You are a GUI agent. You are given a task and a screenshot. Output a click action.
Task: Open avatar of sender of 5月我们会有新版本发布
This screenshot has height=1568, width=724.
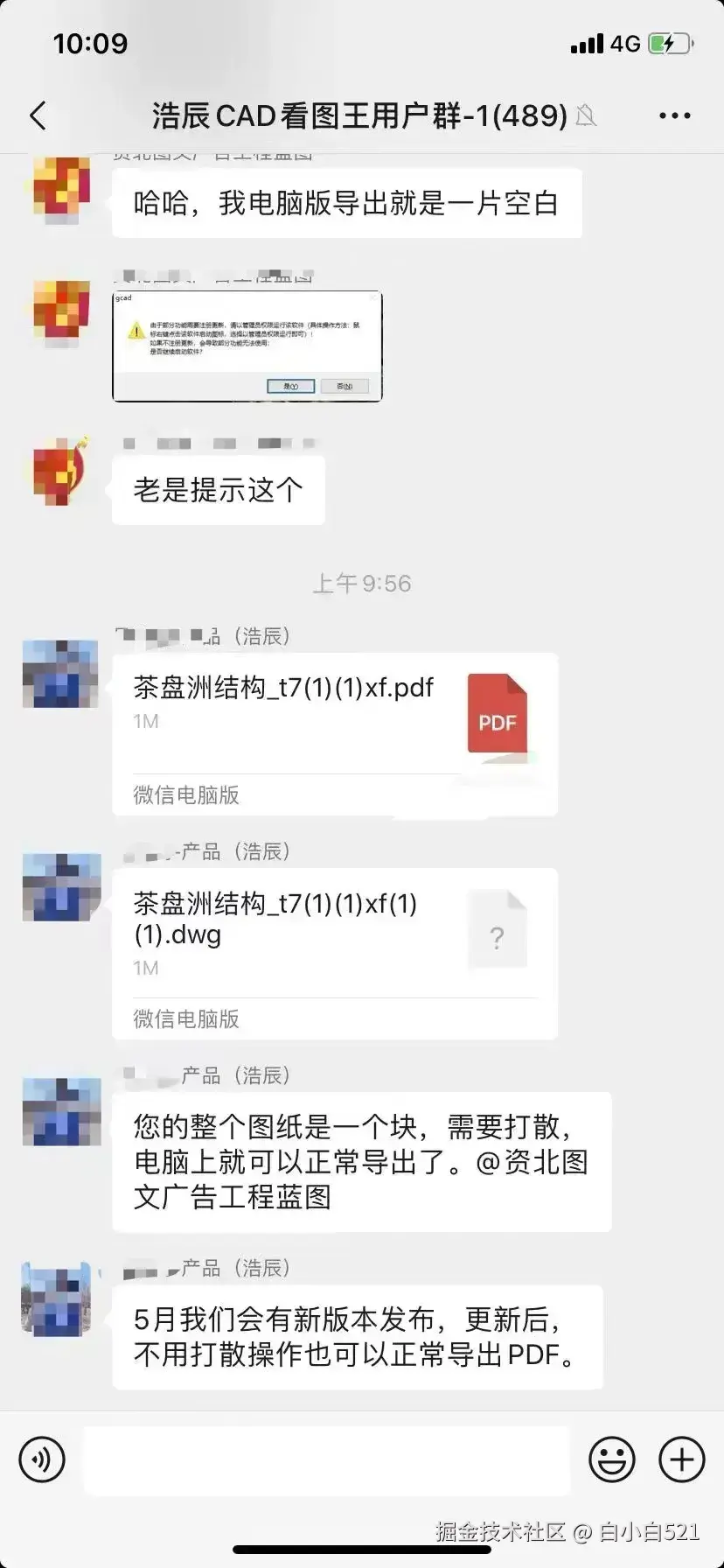point(58,1298)
